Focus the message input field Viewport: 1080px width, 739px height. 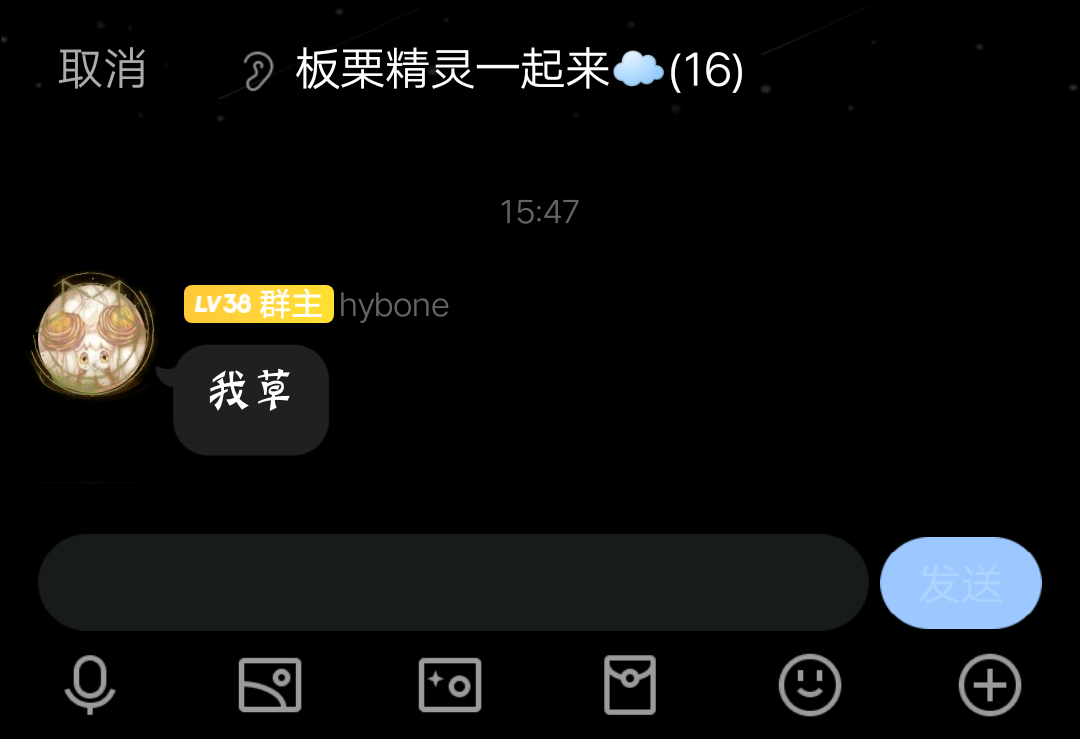[452, 583]
